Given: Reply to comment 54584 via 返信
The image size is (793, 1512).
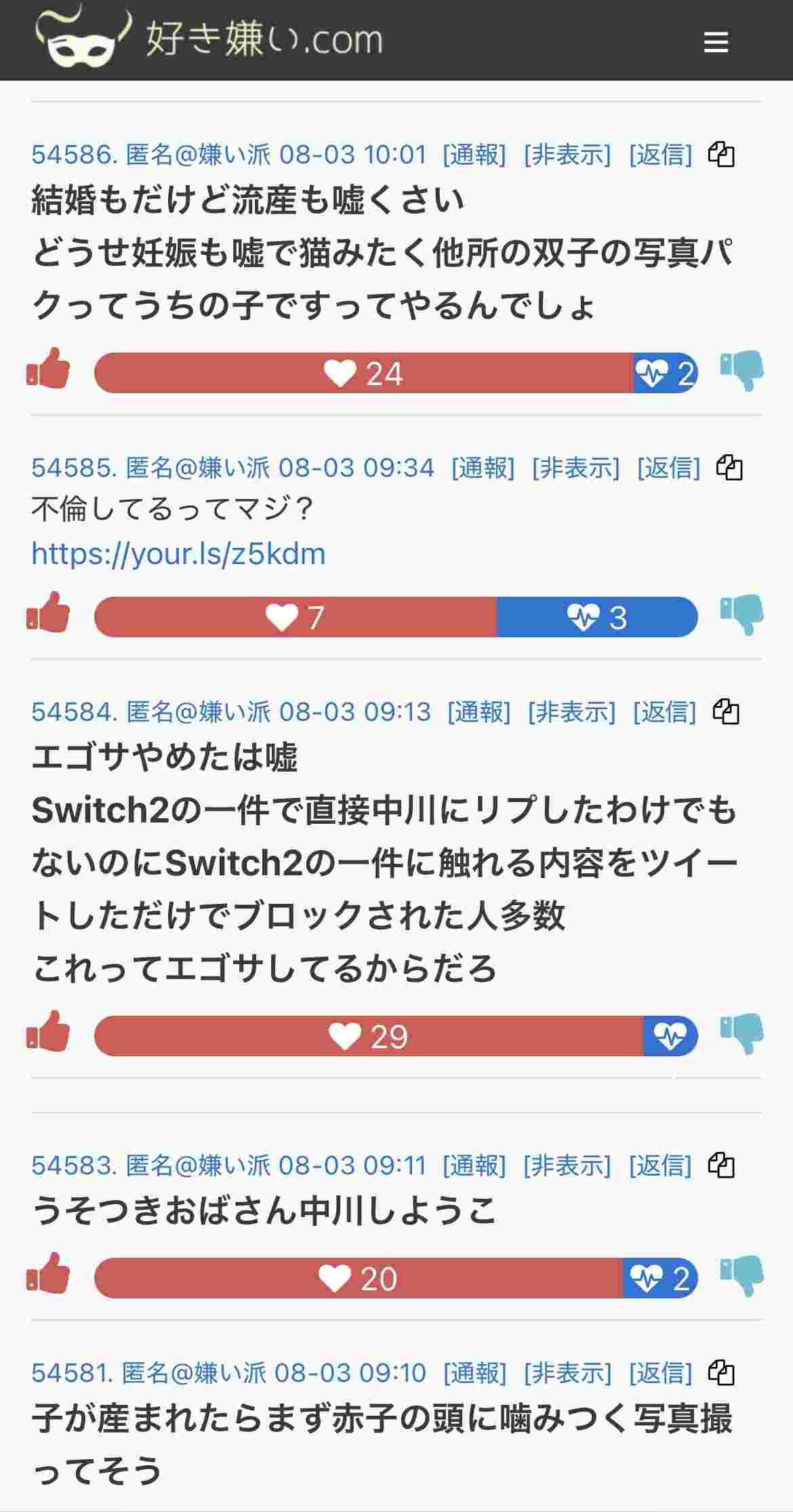Looking at the screenshot, I should [x=665, y=711].
